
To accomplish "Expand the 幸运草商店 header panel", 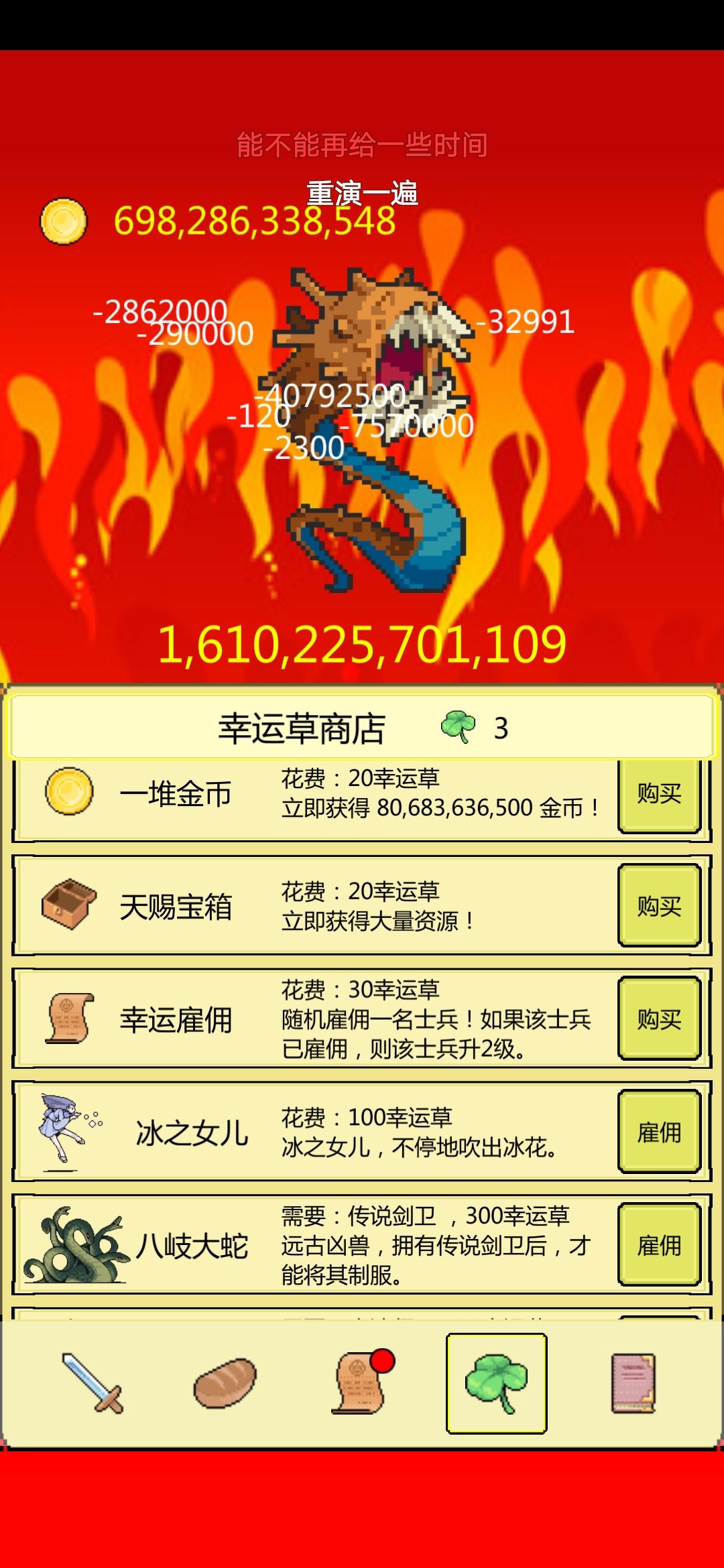I will pos(362,727).
